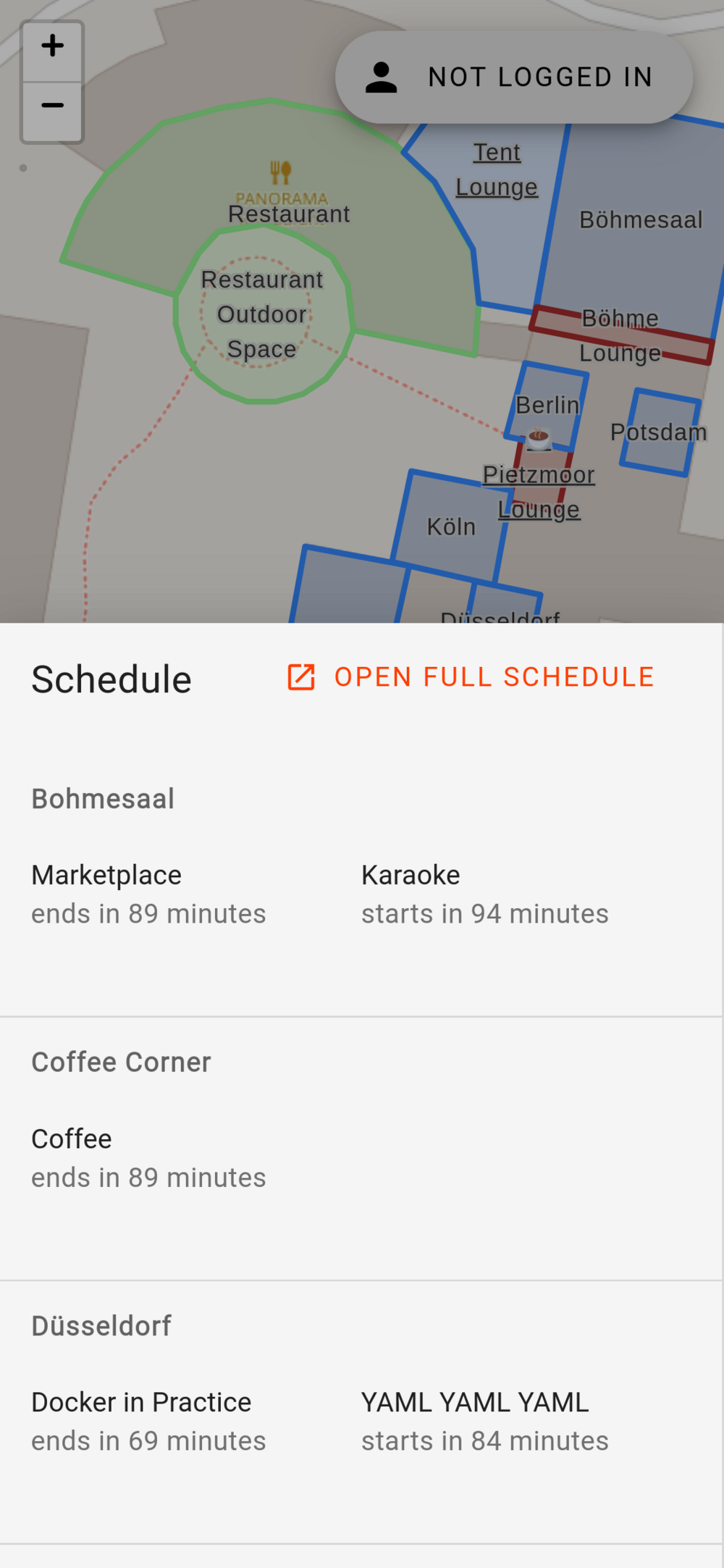Select the Pietzmoor Lounge link on map
The image size is (724, 1568).
pyautogui.click(x=539, y=492)
